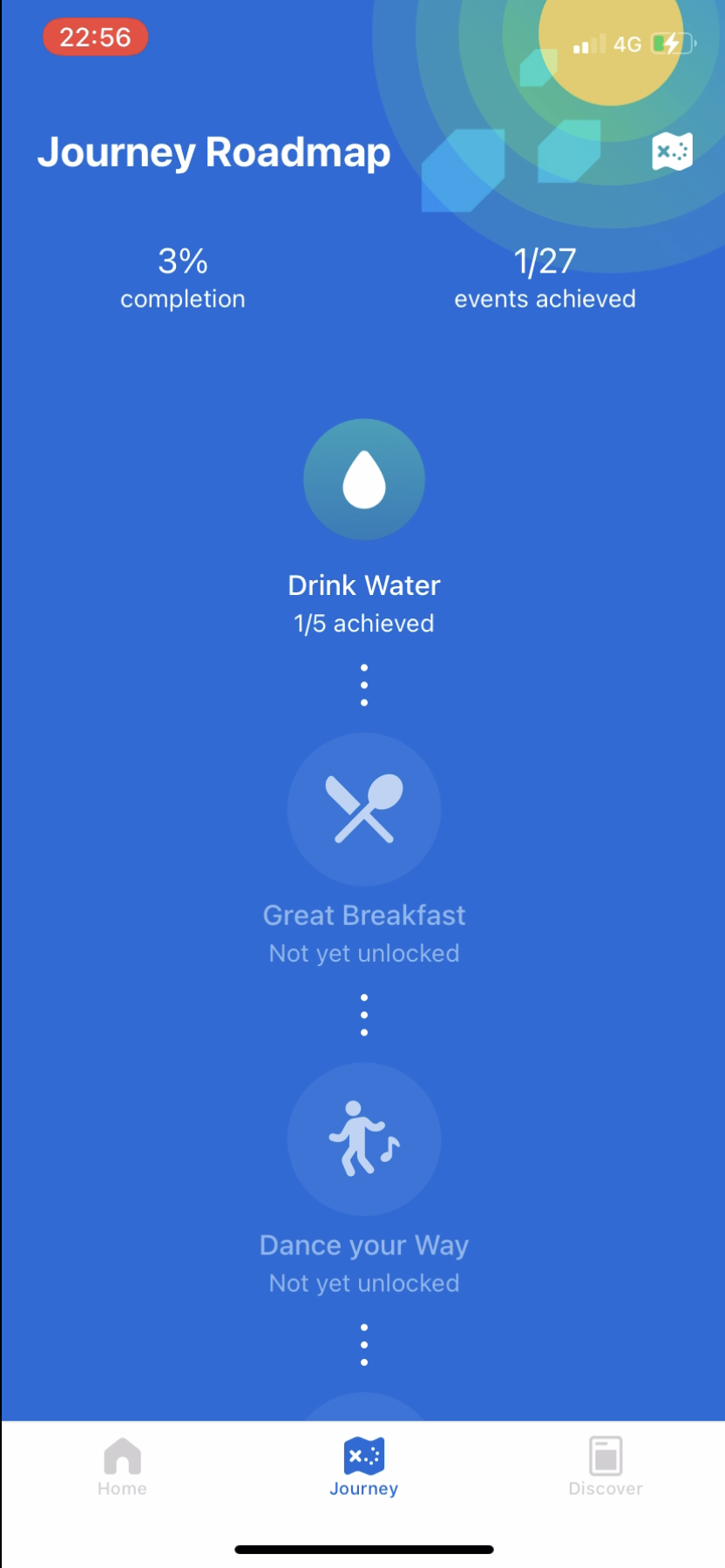Toggle the Dance your Way locked state

(363, 1139)
